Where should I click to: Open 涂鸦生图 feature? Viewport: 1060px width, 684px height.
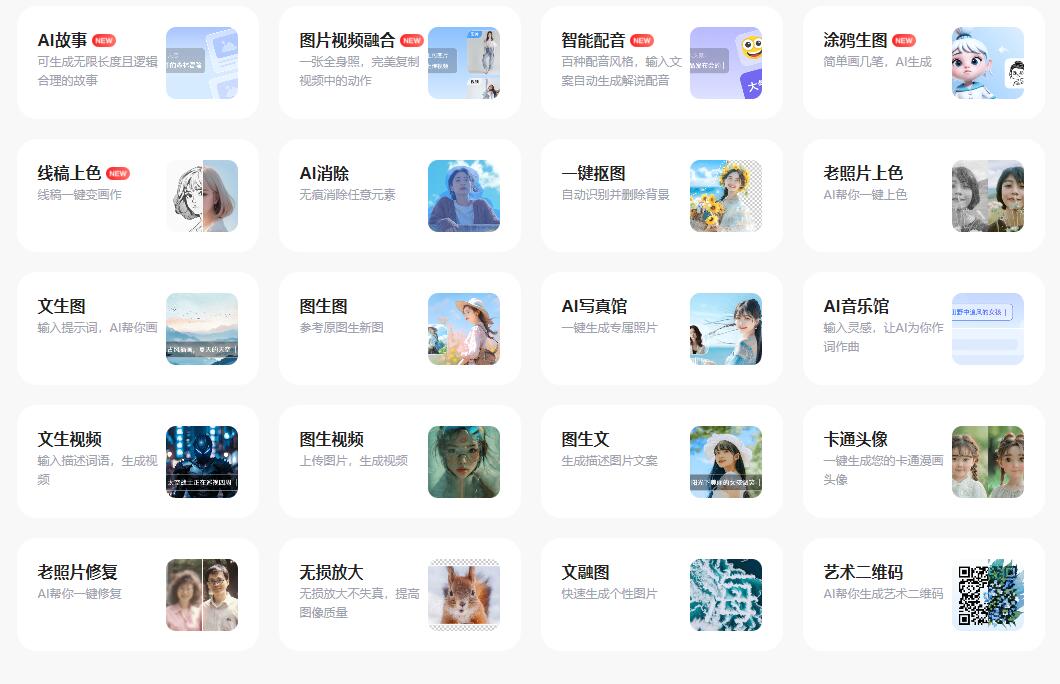pyautogui.click(x=923, y=62)
